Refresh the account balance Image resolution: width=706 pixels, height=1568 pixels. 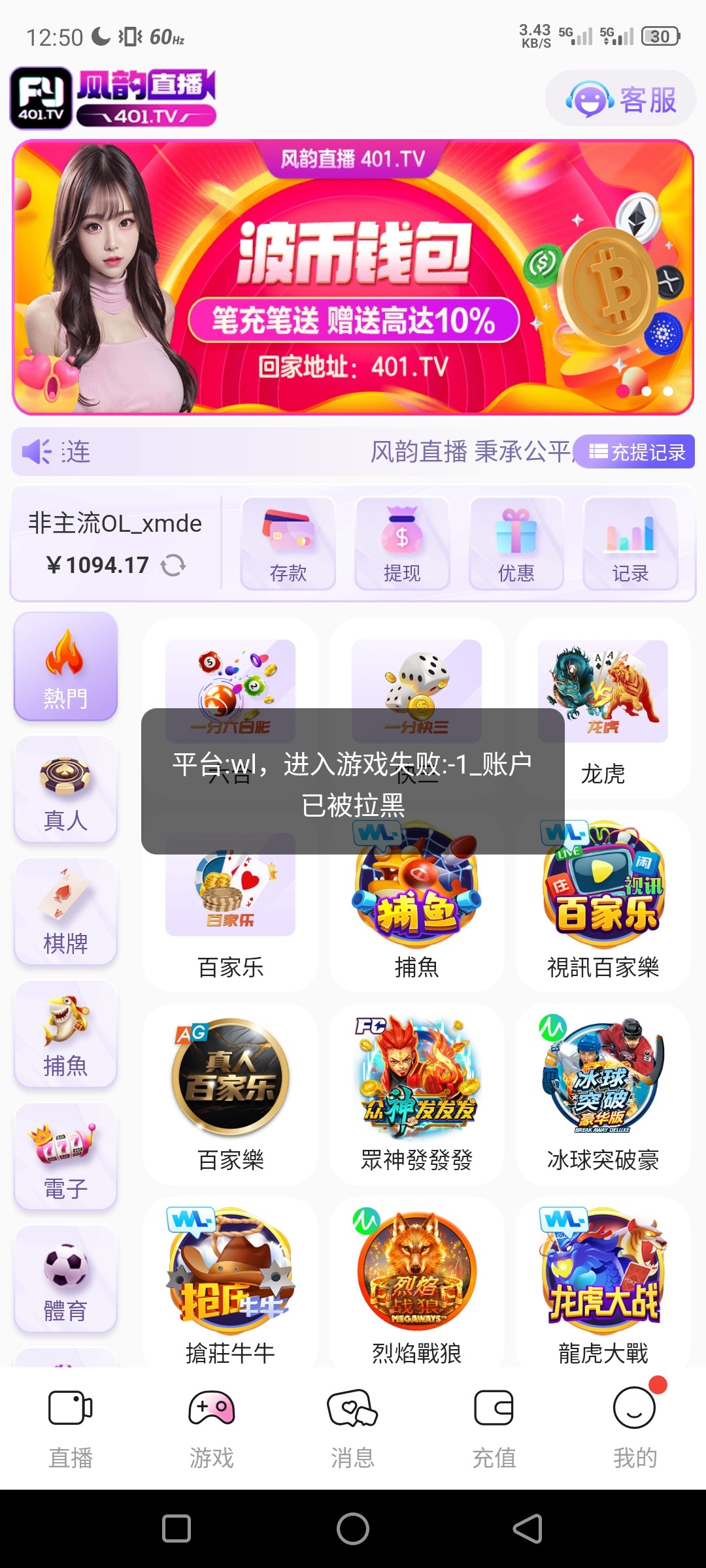(x=173, y=565)
